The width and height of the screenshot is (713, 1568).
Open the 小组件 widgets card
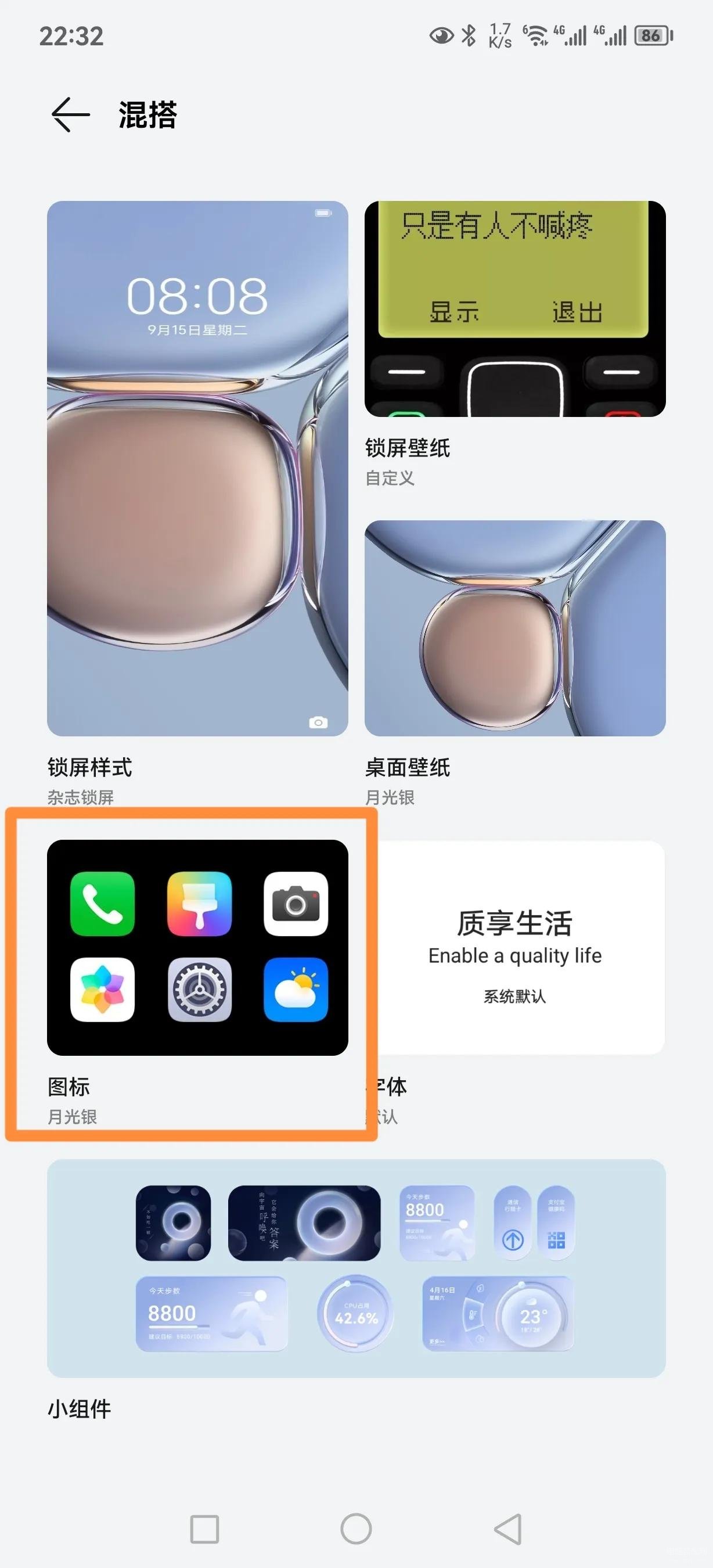(356, 1268)
